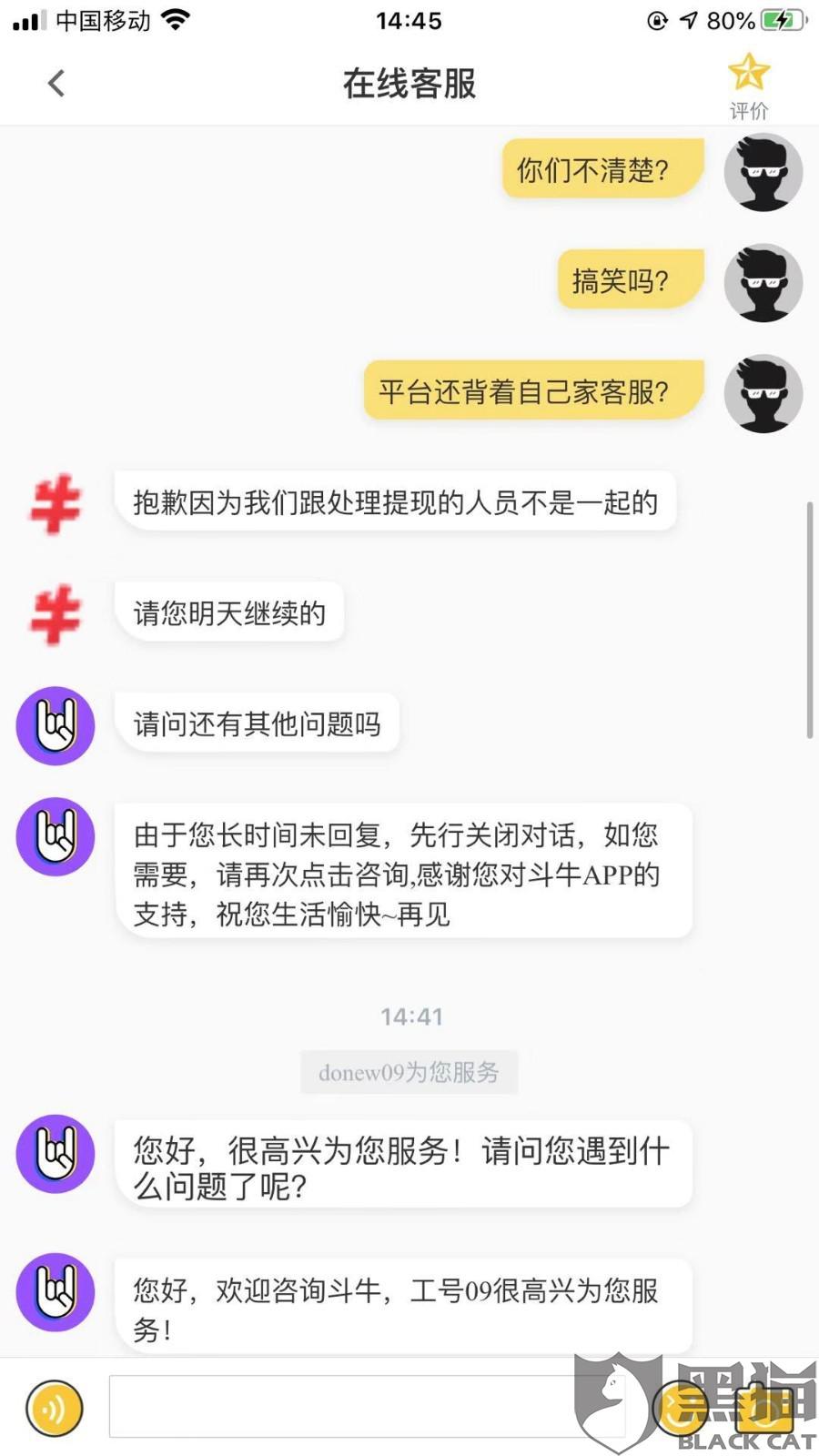Tap the yellow voice input icon

[55, 1409]
